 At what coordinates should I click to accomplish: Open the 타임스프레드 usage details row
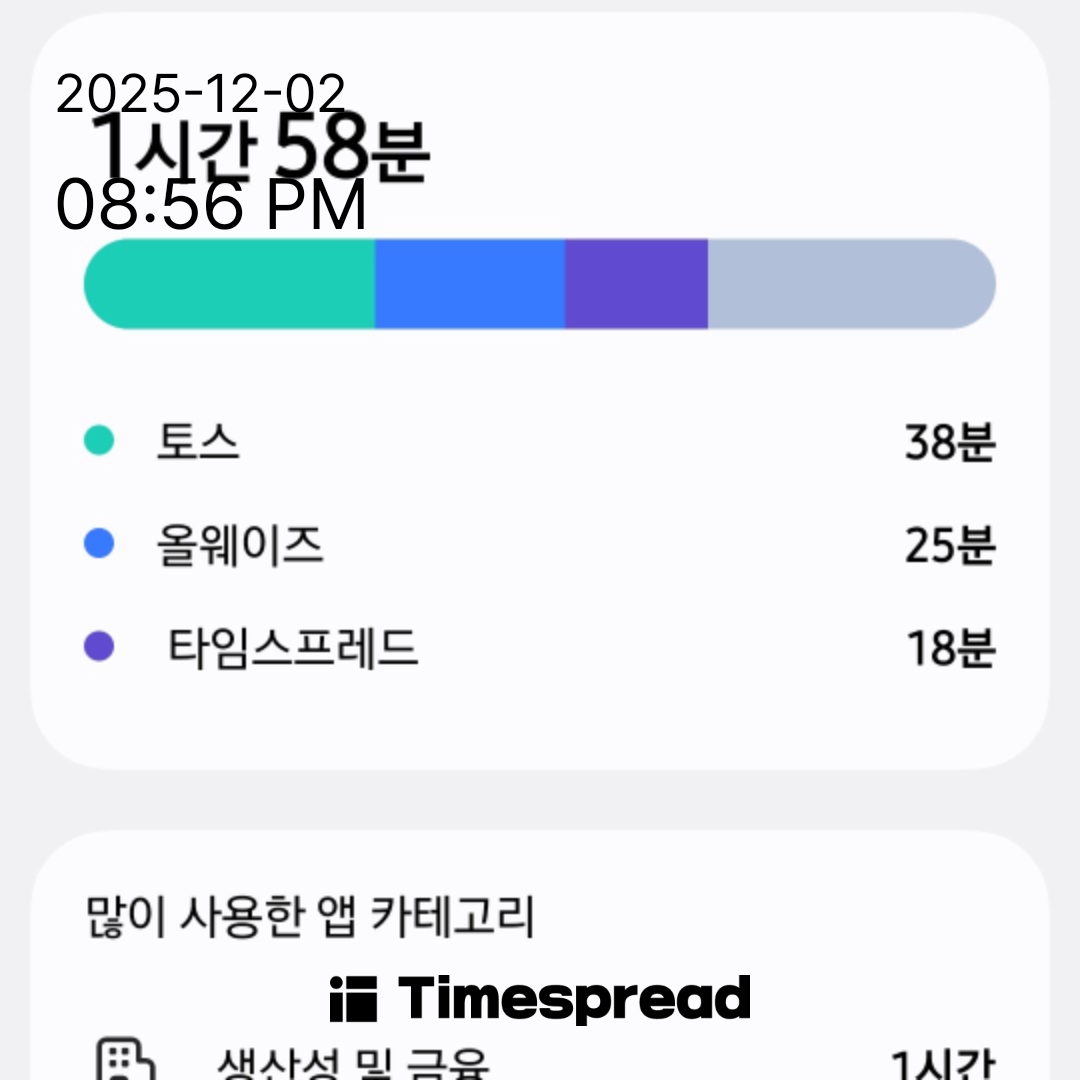point(540,648)
